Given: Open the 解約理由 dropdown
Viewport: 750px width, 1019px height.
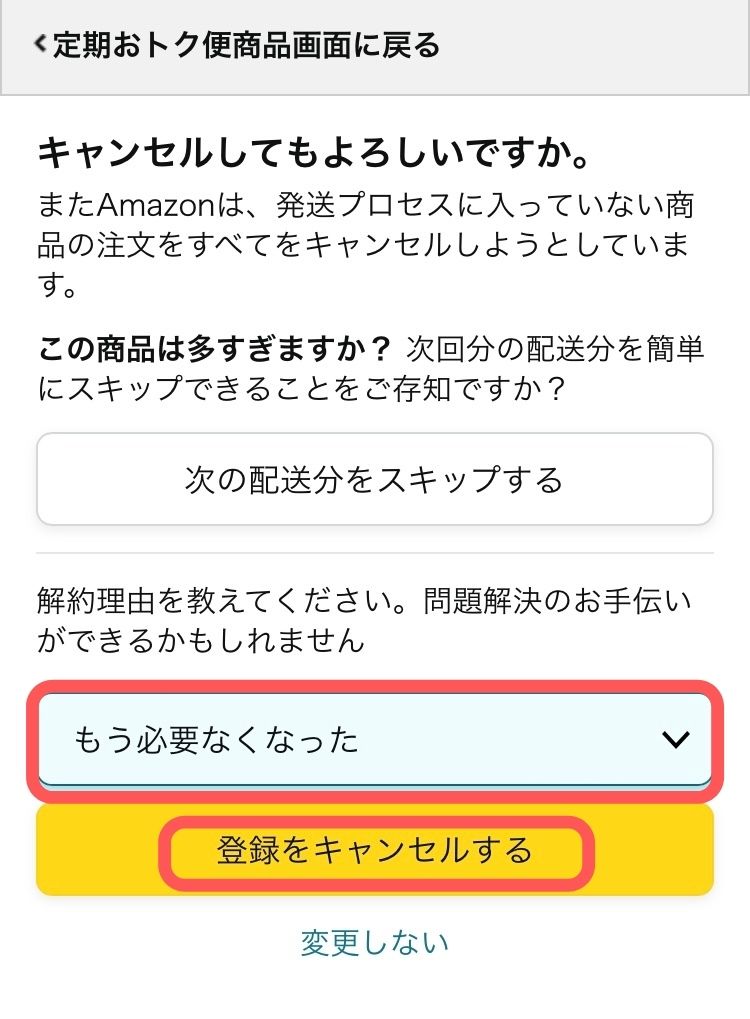Looking at the screenshot, I should pos(374,740).
